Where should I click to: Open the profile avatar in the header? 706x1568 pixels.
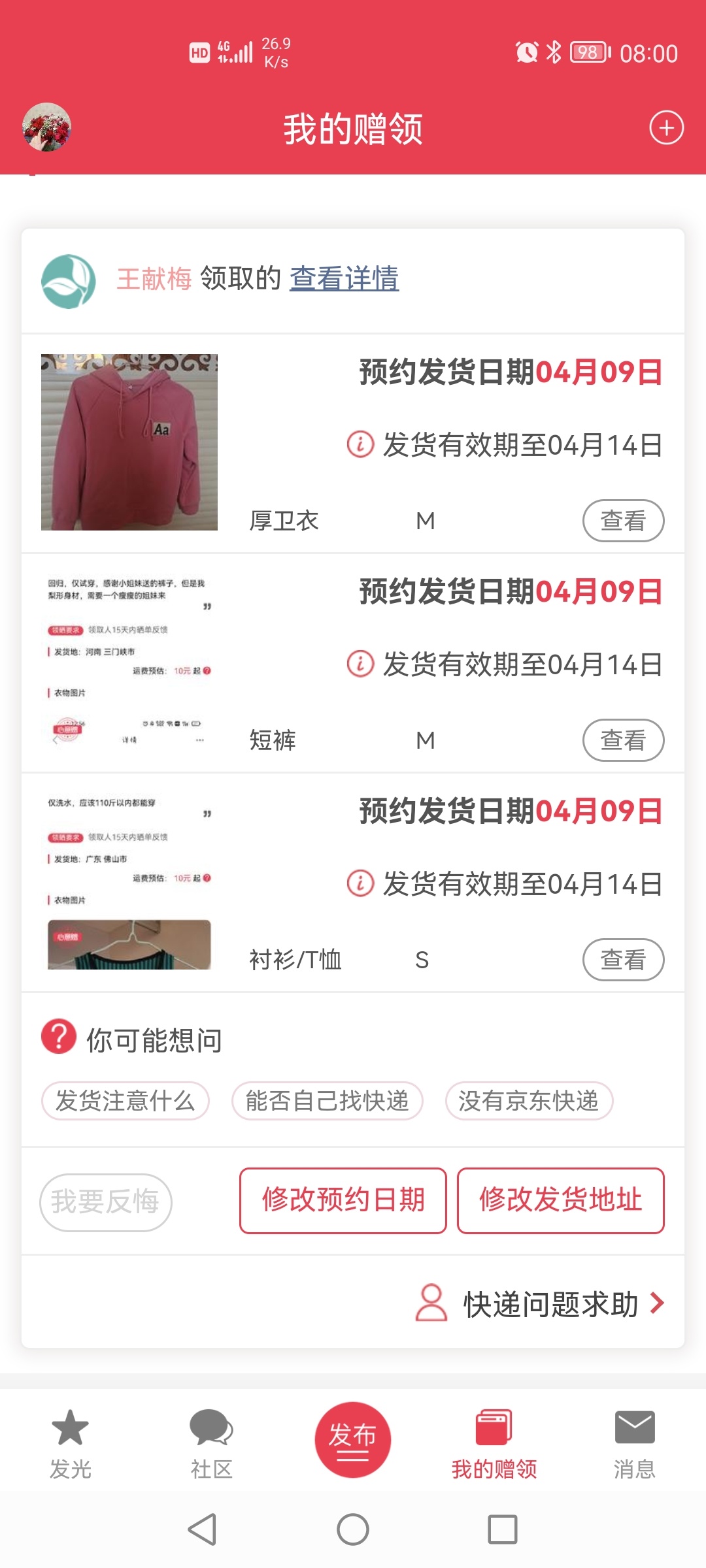point(46,127)
